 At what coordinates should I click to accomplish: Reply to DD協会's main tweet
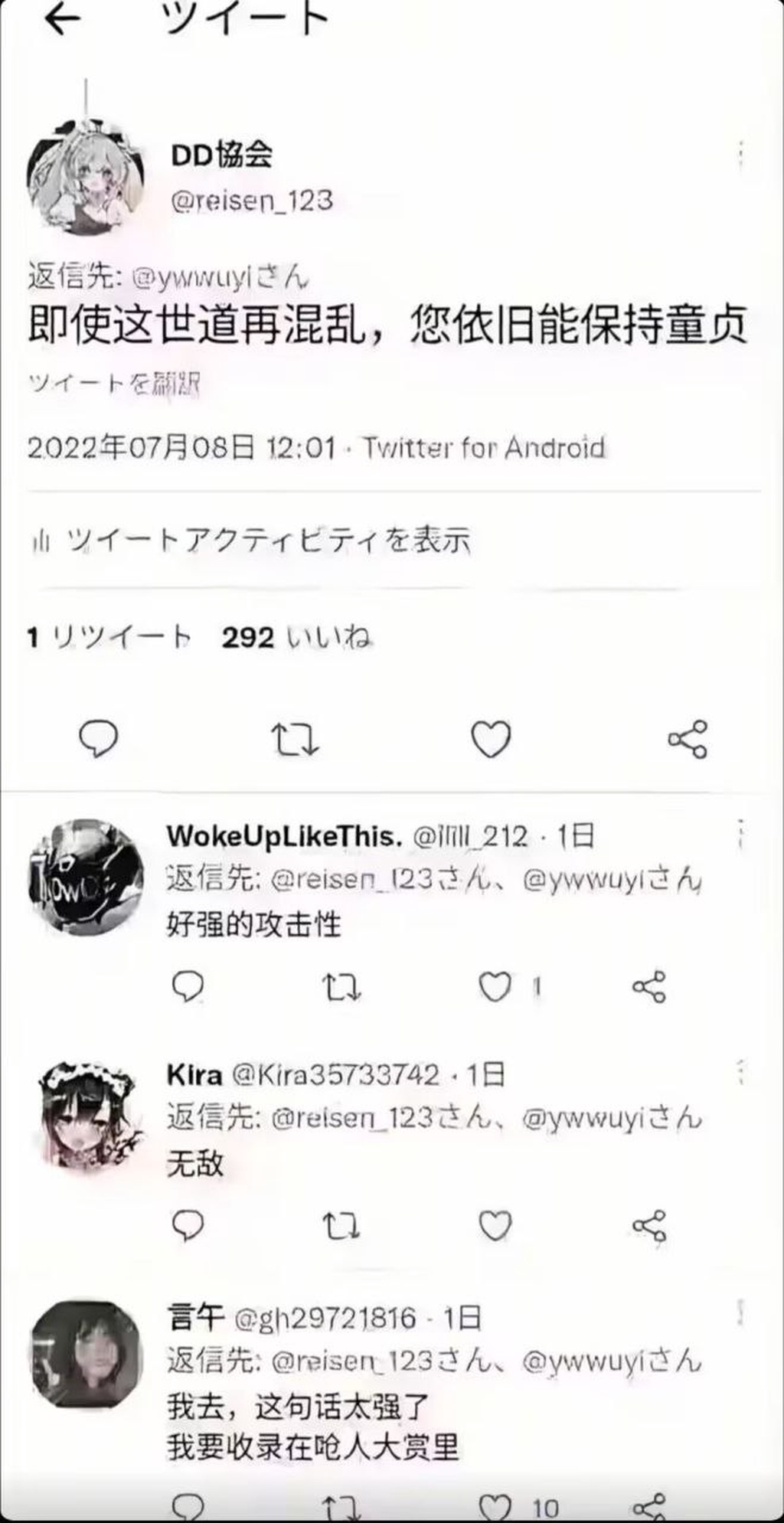pyautogui.click(x=99, y=739)
